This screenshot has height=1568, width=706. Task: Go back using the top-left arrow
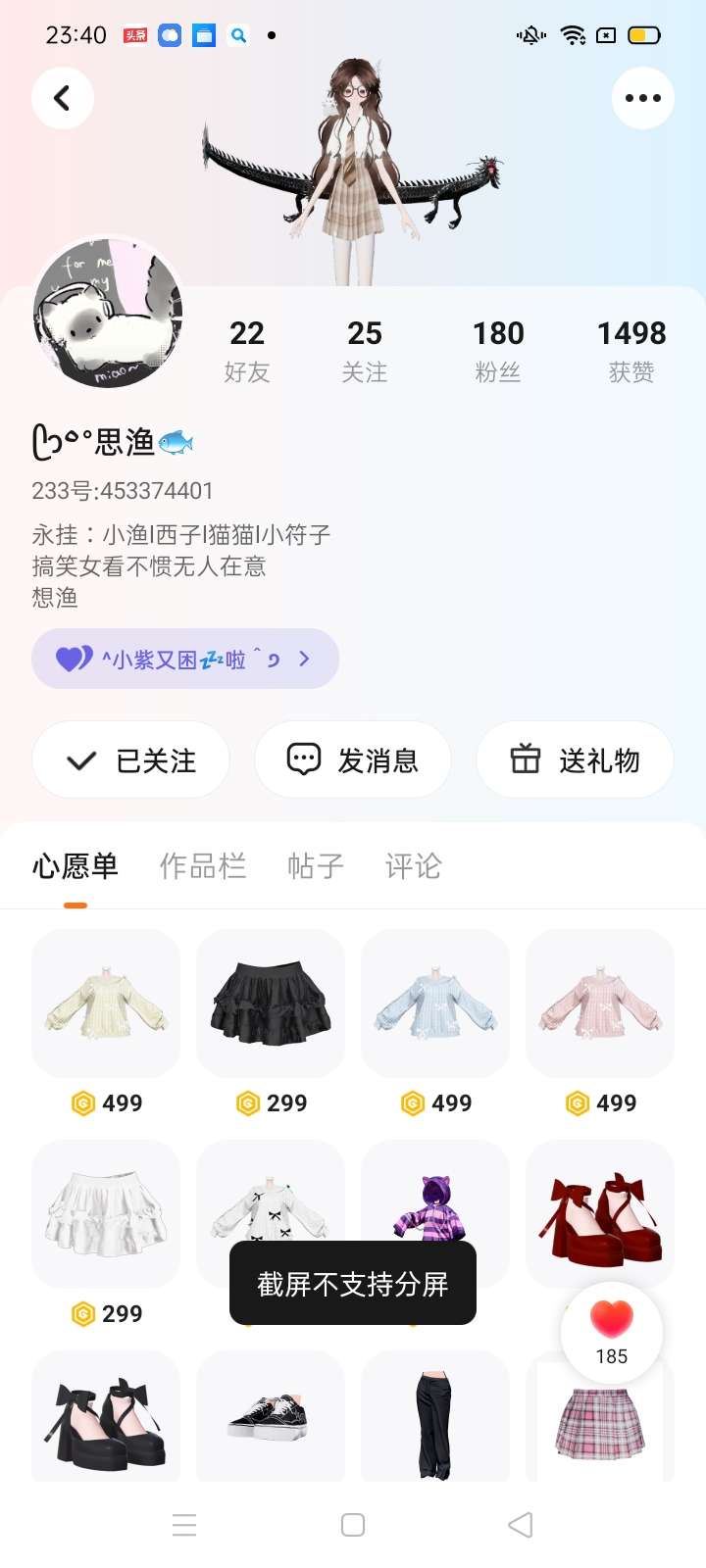[63, 98]
